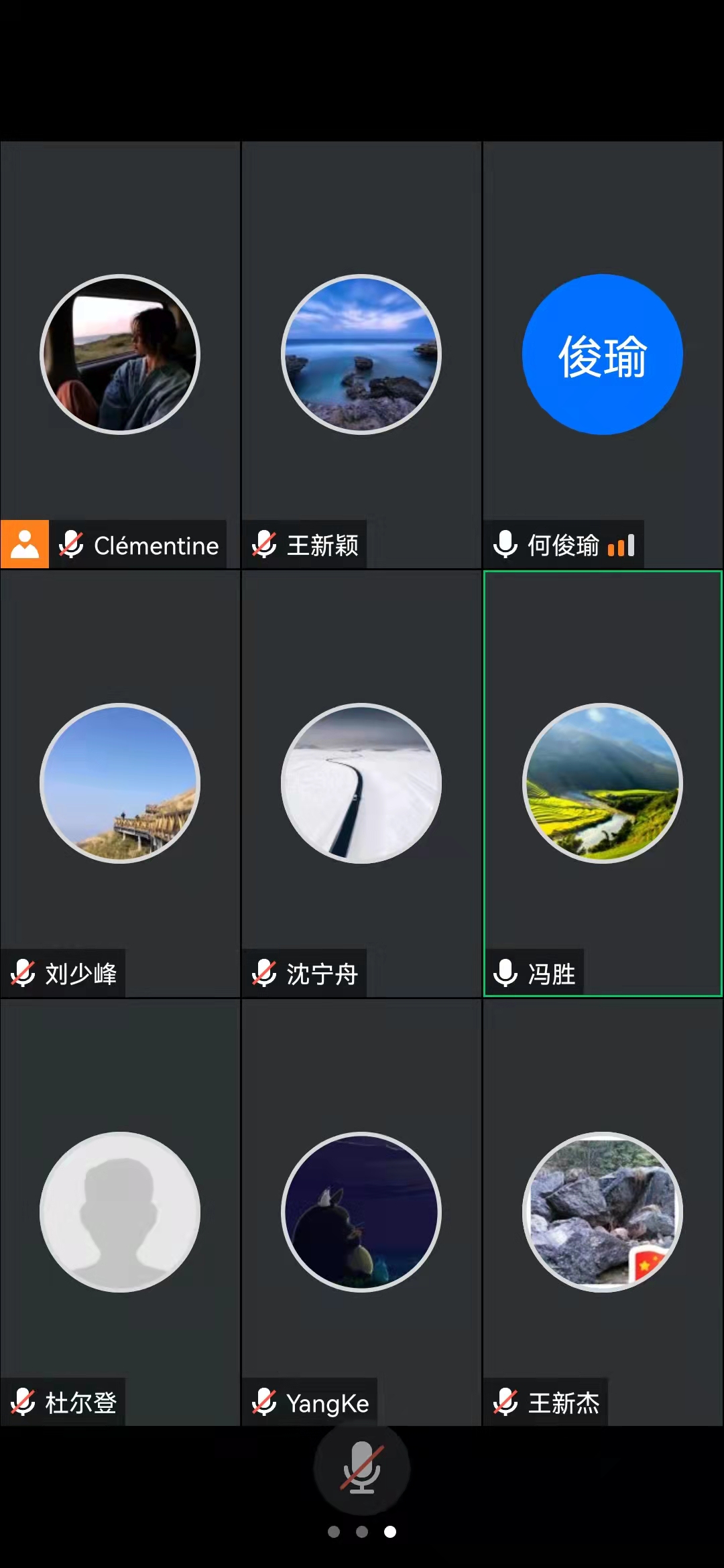Open 杜尔登's participant tile
The image size is (724, 1568).
[120, 1212]
